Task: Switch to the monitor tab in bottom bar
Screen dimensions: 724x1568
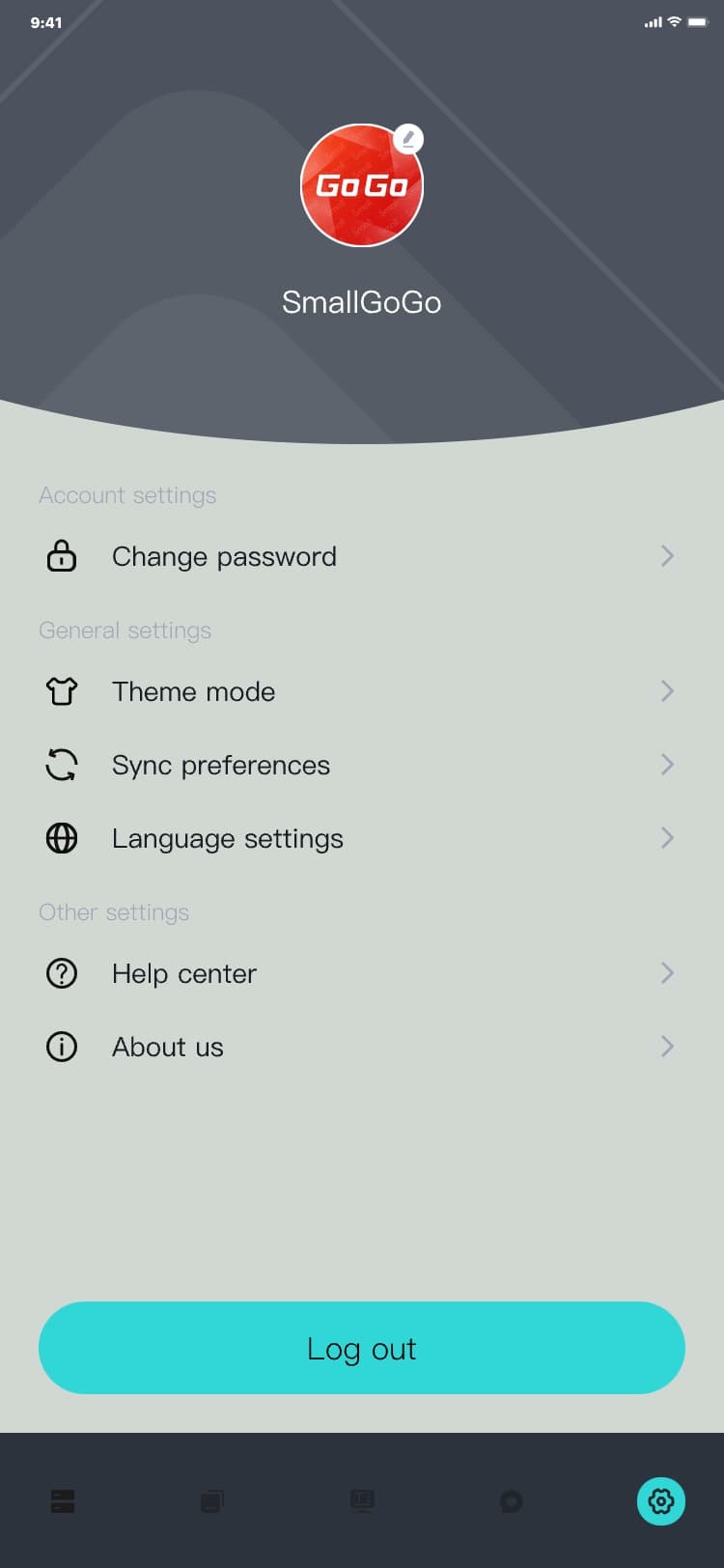Action: click(x=362, y=1501)
